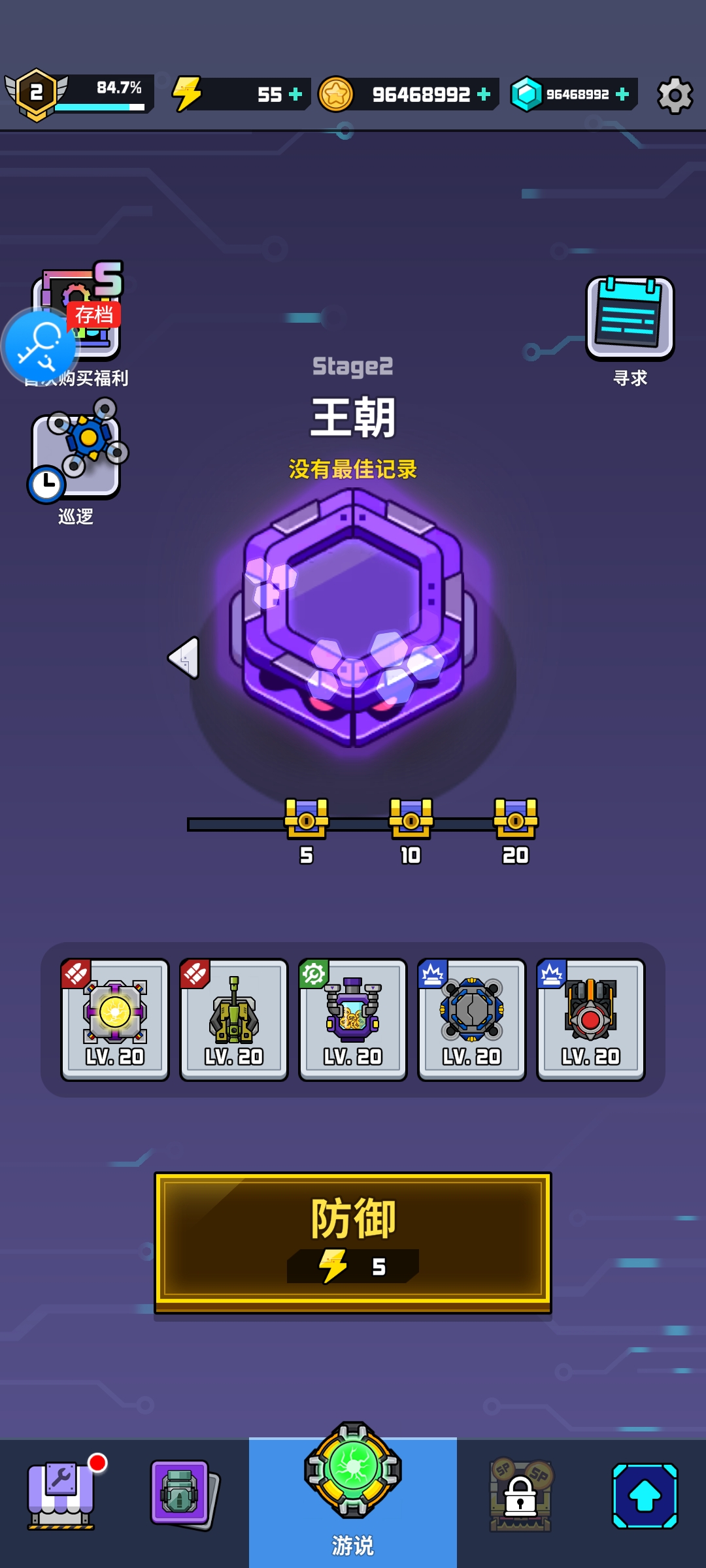Tap the reward chest at 5
The width and height of the screenshot is (706, 1568).
306,819
